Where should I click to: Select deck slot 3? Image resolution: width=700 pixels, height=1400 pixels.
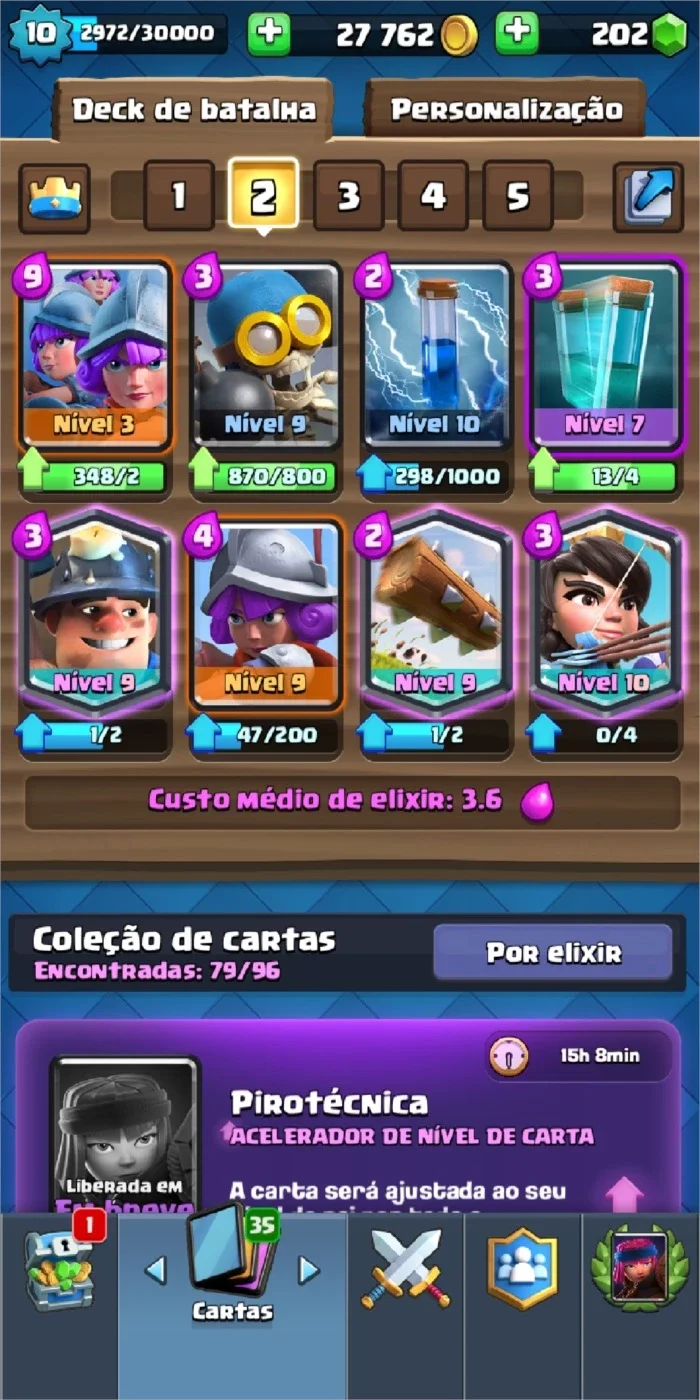(348, 195)
